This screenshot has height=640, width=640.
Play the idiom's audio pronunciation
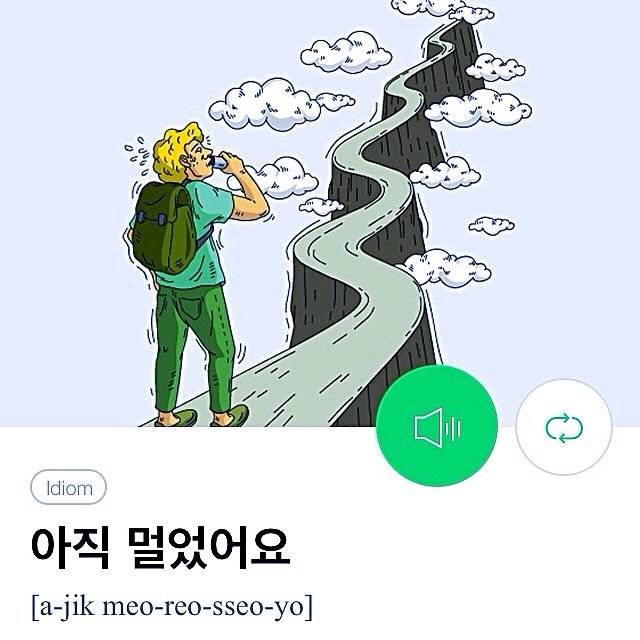coord(437,428)
